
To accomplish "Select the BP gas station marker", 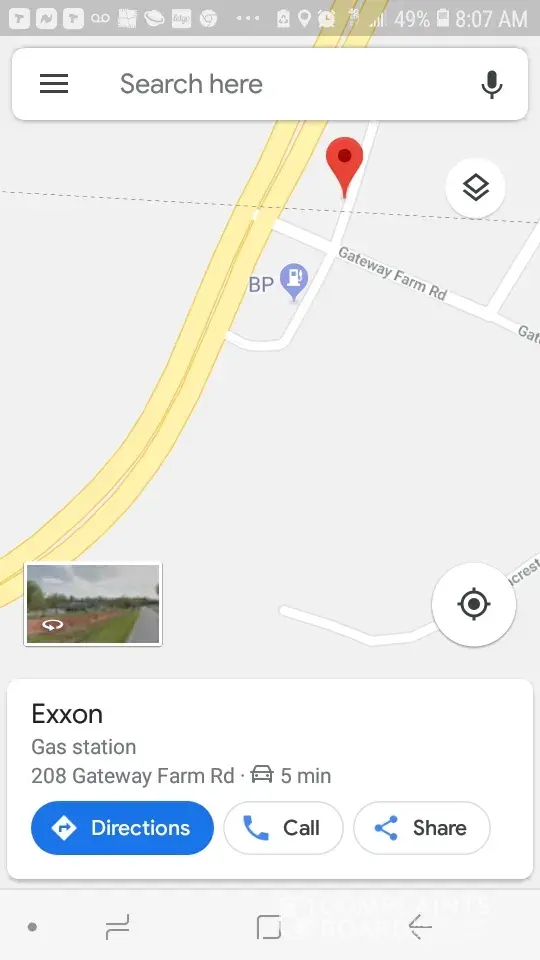I will tap(294, 282).
